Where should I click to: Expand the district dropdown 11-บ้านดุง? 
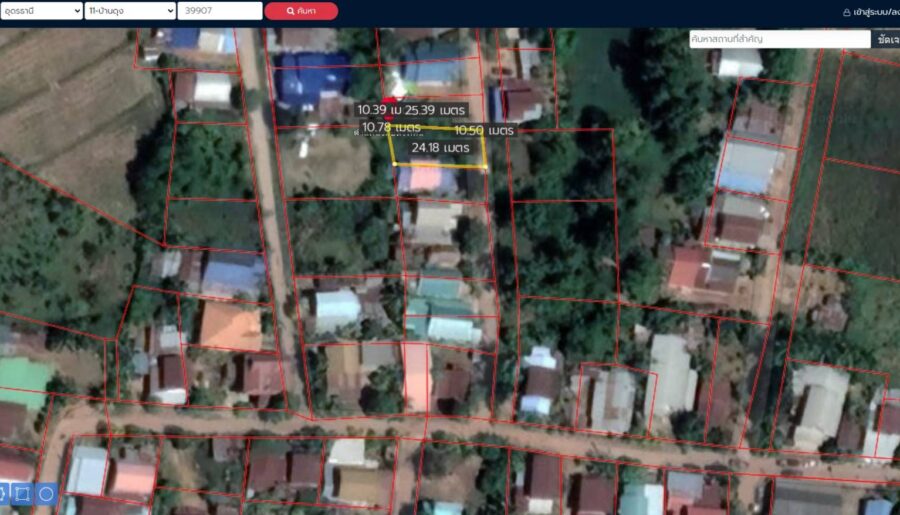tap(130, 11)
